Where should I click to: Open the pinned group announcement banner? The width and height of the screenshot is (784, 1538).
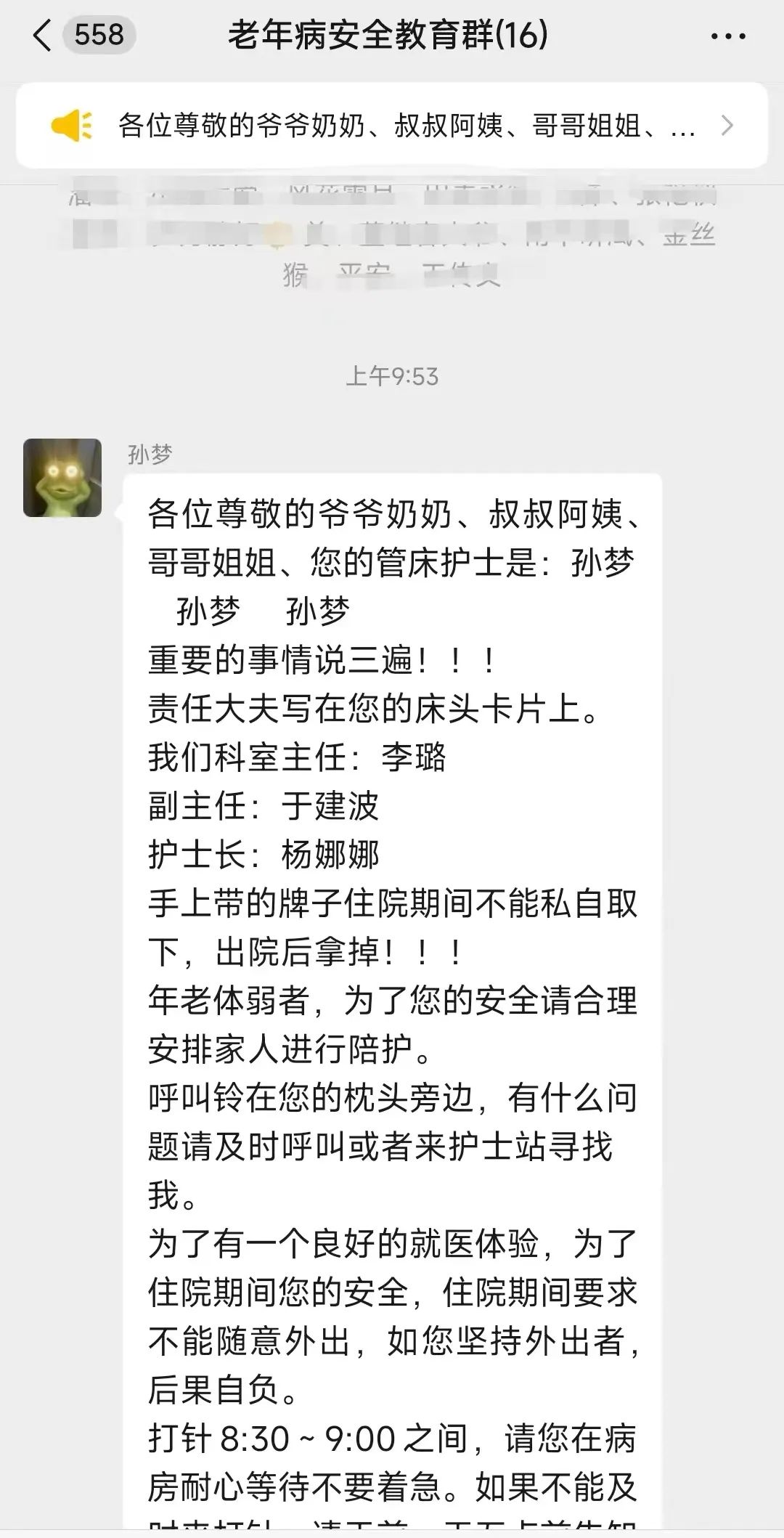392,126
